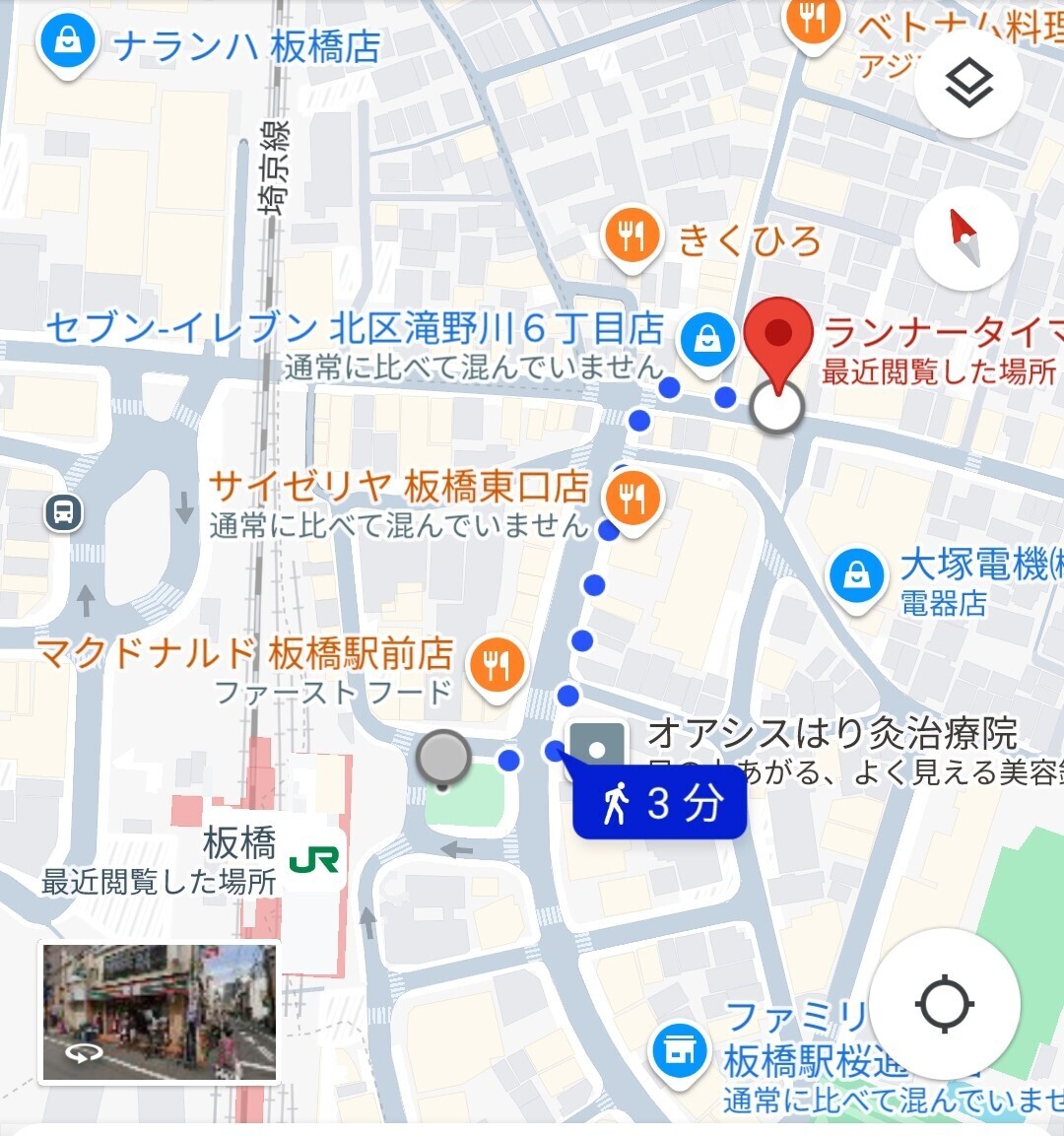Select 大塚電機 shop marker
Screen dimensions: 1064x1136
pyautogui.click(x=856, y=575)
